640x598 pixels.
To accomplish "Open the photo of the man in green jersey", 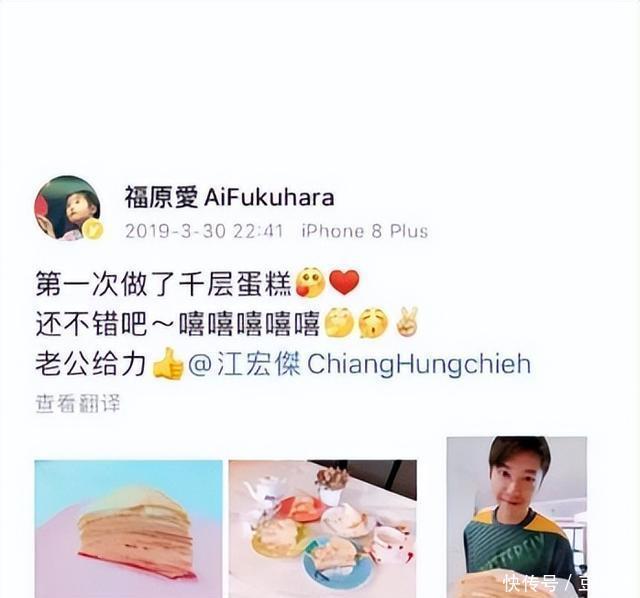I will pos(517,517).
